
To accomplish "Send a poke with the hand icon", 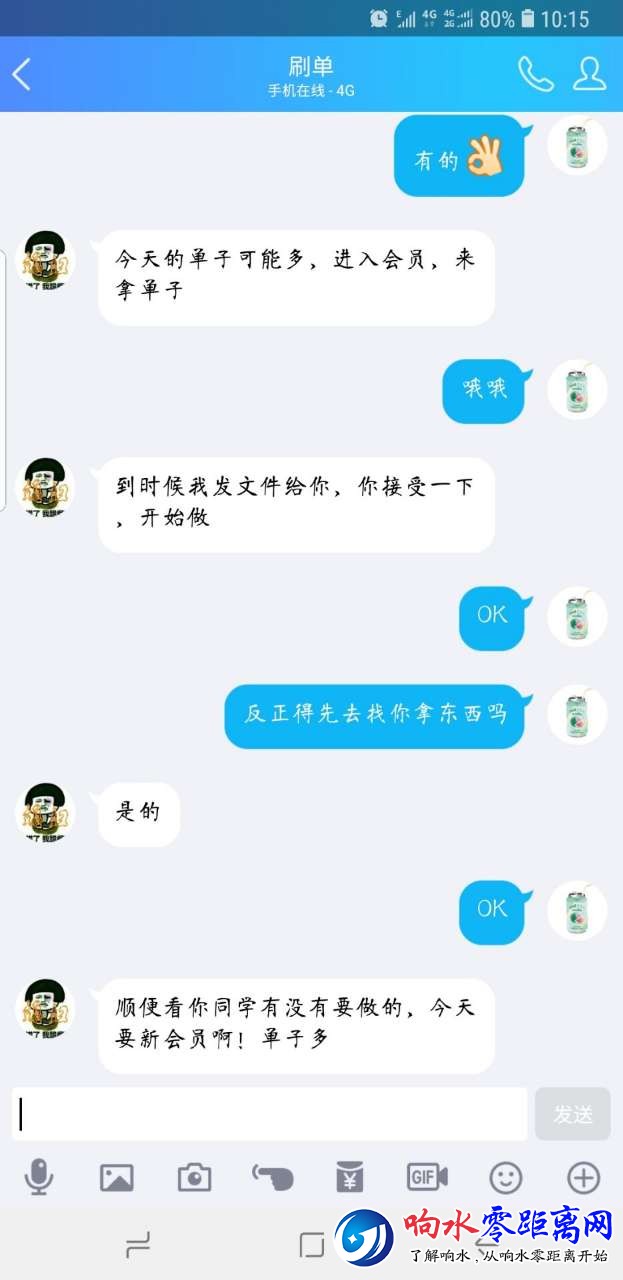I will (272, 1178).
